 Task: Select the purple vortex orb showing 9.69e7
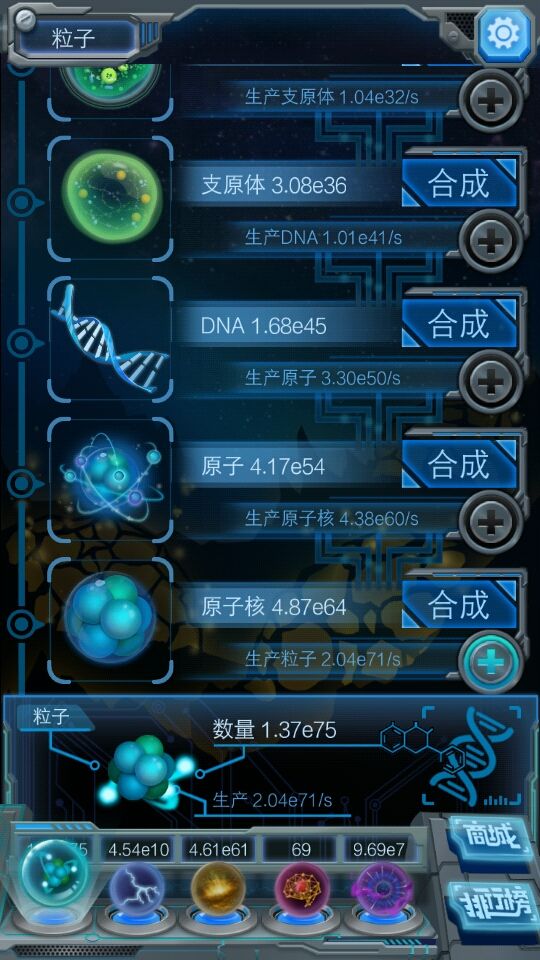tap(382, 889)
